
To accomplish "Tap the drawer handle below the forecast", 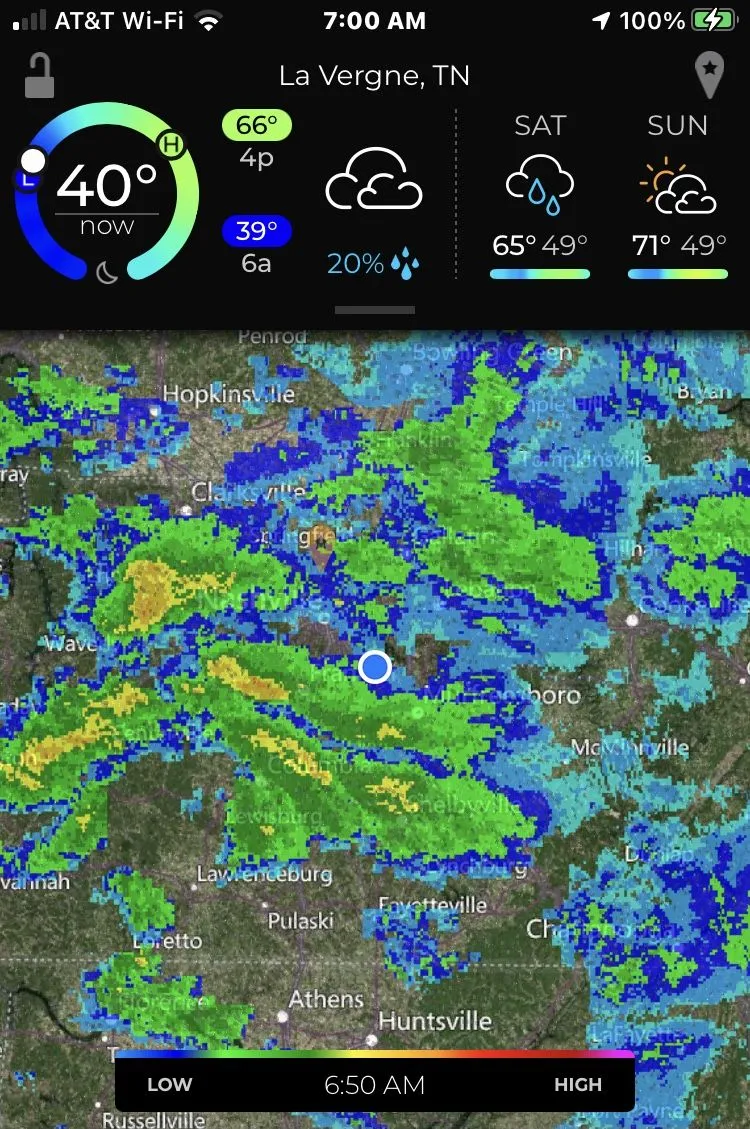I will (x=375, y=310).
